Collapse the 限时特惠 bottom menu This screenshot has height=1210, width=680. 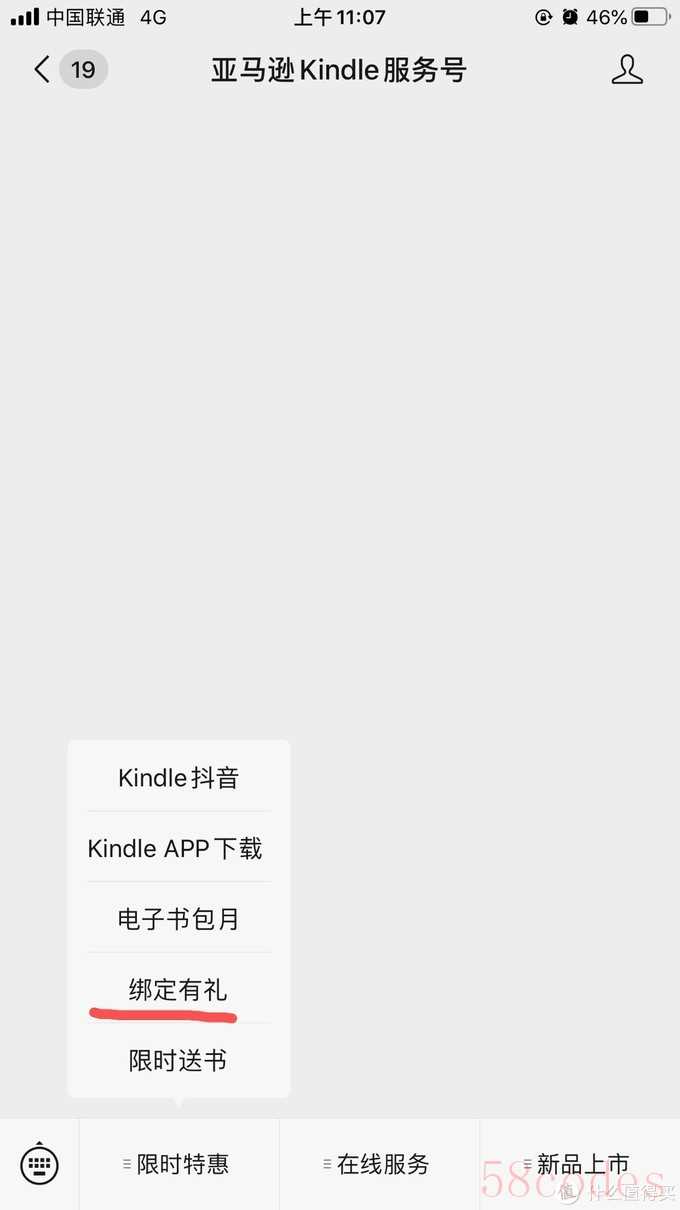pyautogui.click(x=179, y=1164)
